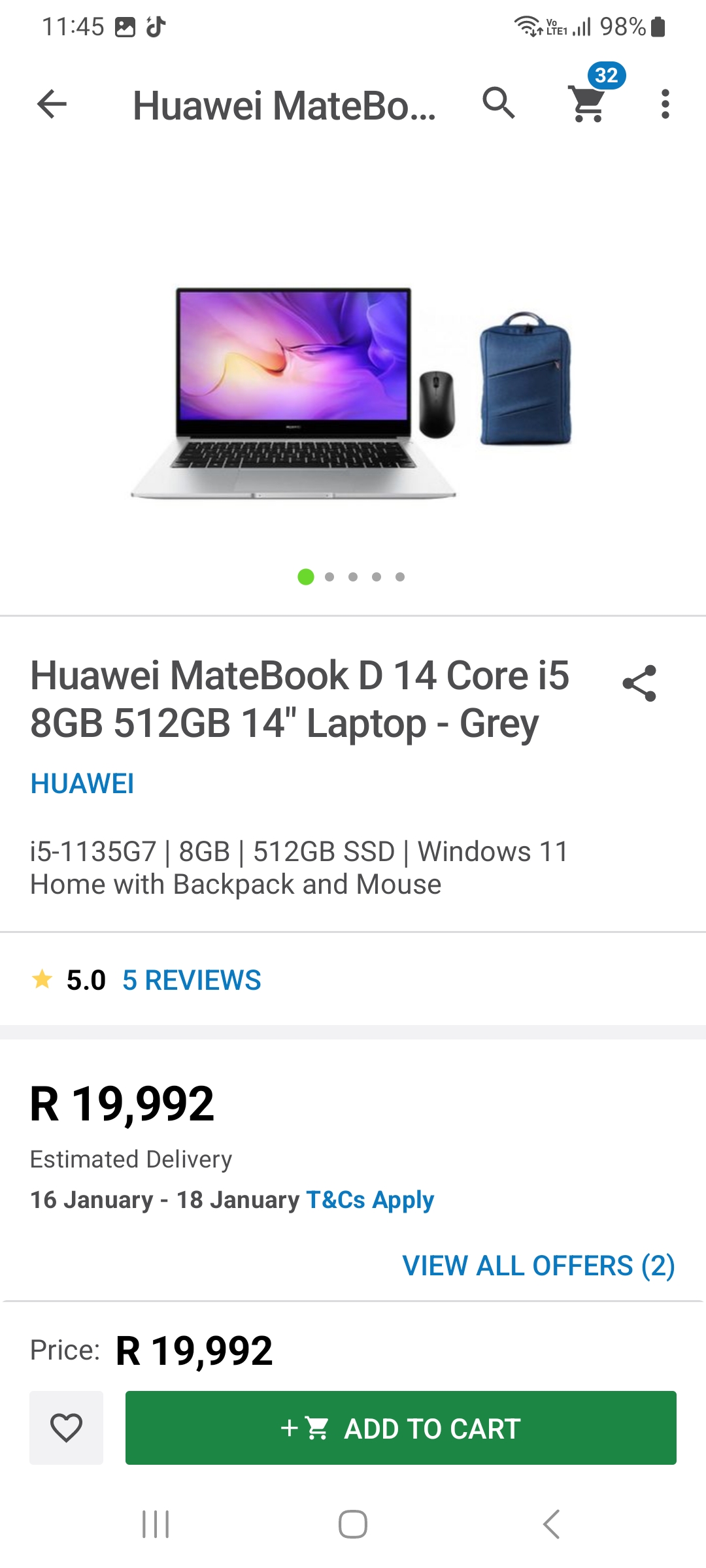Share this Huawei MateBook product
This screenshot has height=1568, width=706.
(x=639, y=683)
